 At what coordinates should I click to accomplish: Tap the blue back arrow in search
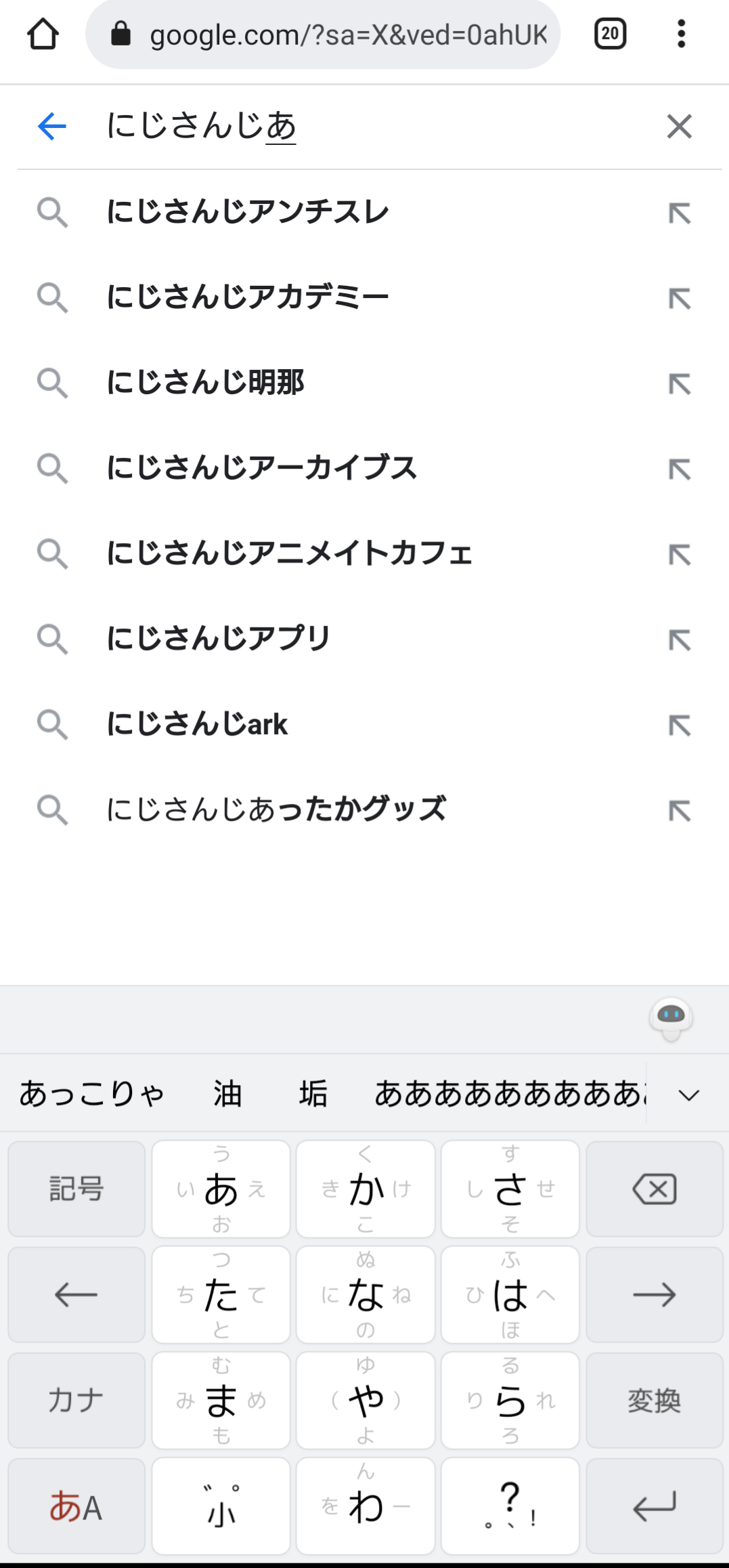[x=52, y=127]
